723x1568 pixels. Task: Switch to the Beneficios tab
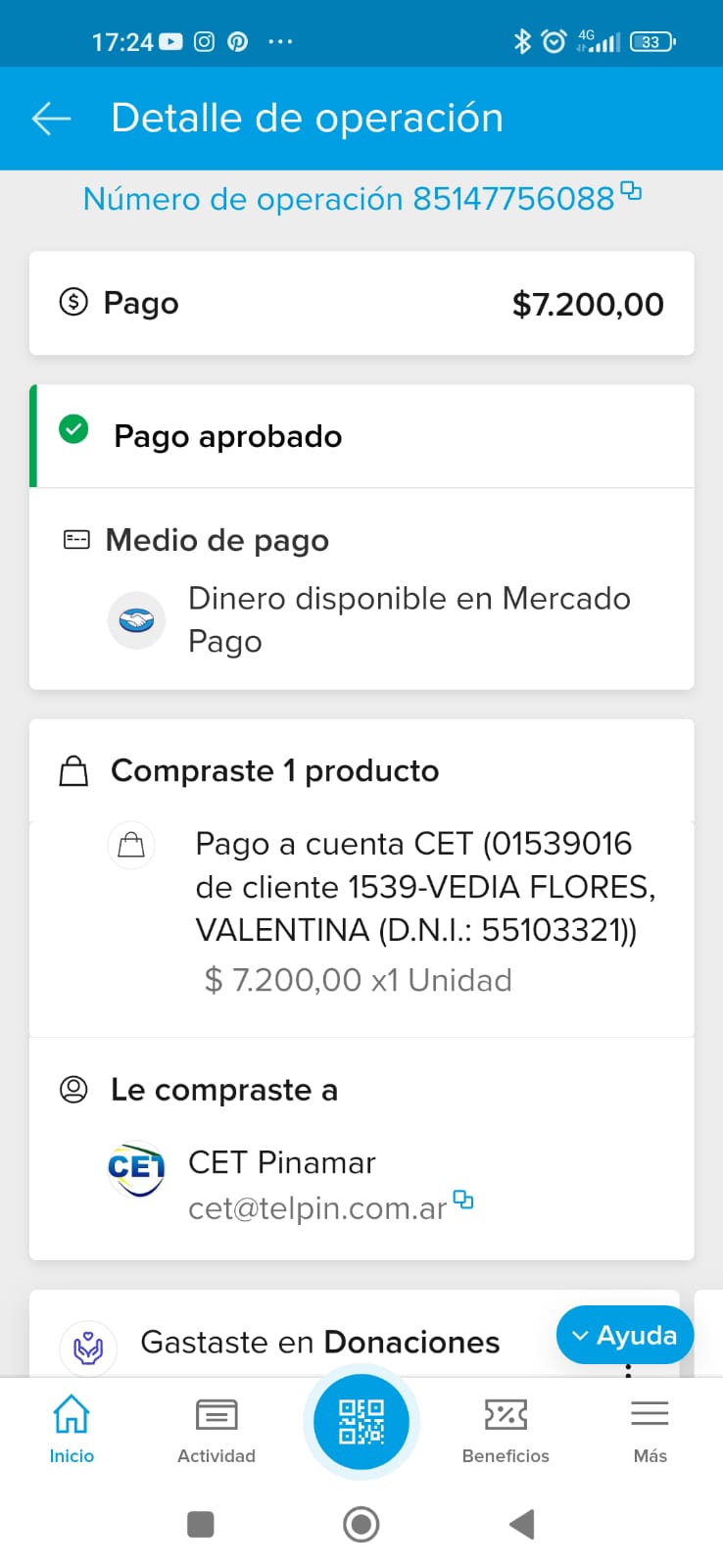tap(506, 1430)
